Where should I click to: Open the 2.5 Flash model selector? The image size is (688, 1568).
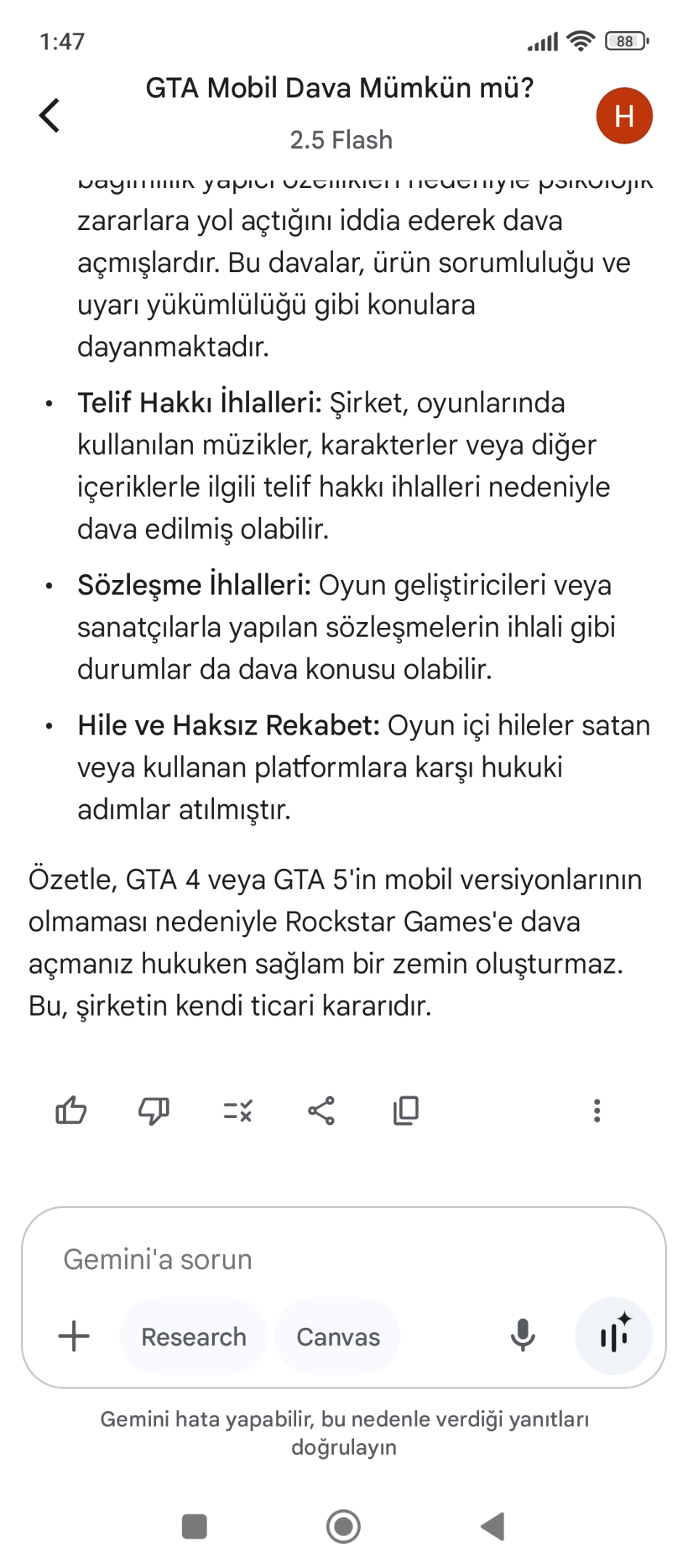(x=341, y=140)
